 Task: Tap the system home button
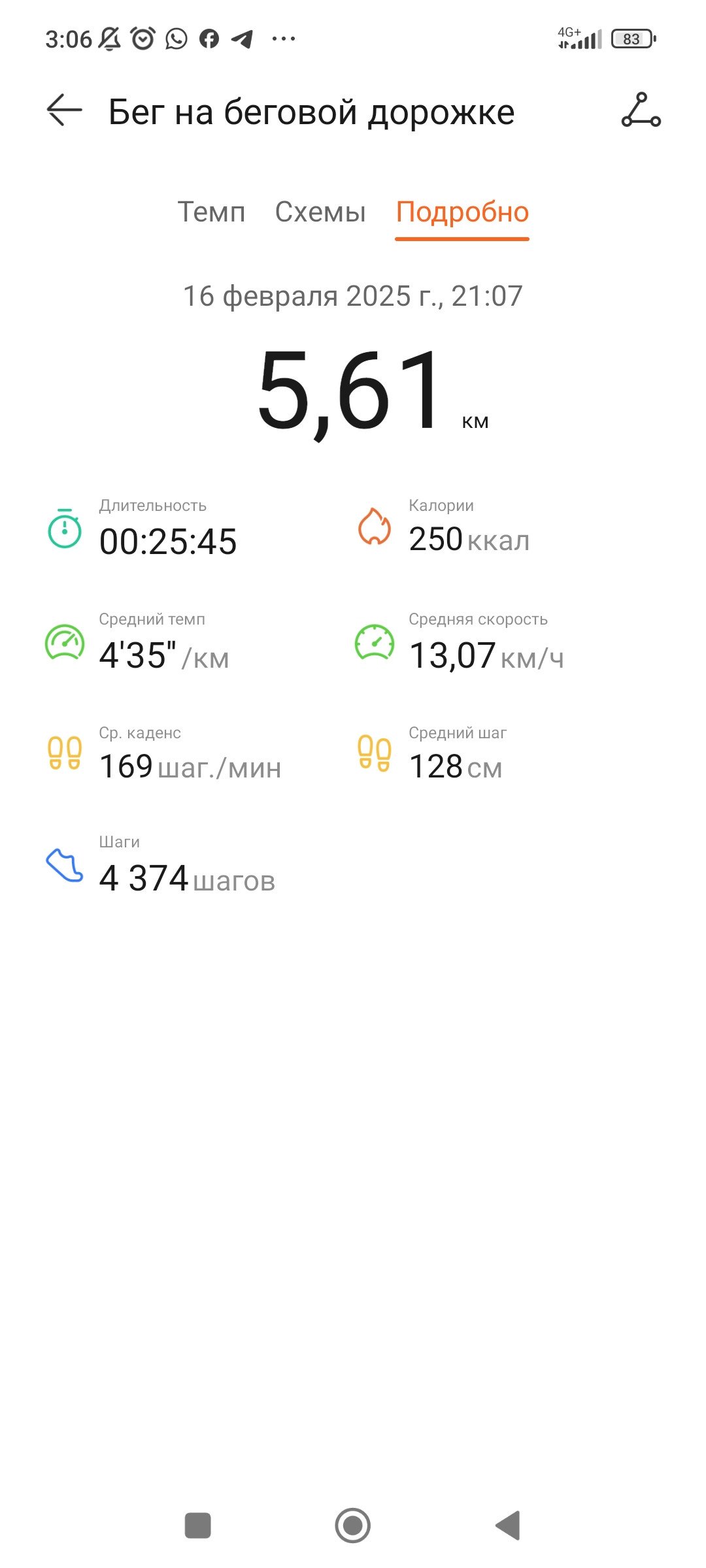click(353, 1526)
